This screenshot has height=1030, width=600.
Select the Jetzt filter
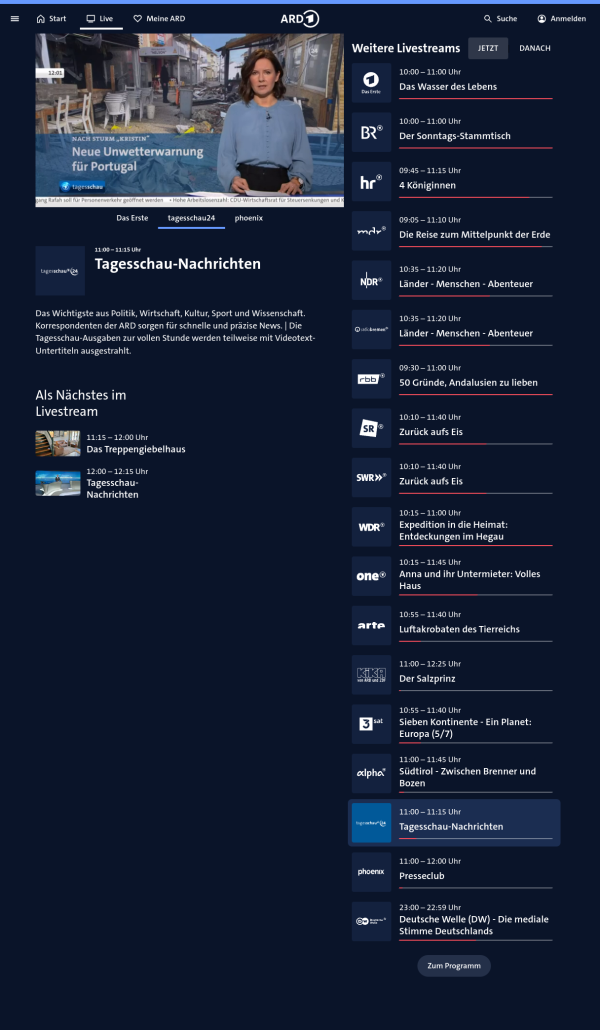click(488, 48)
